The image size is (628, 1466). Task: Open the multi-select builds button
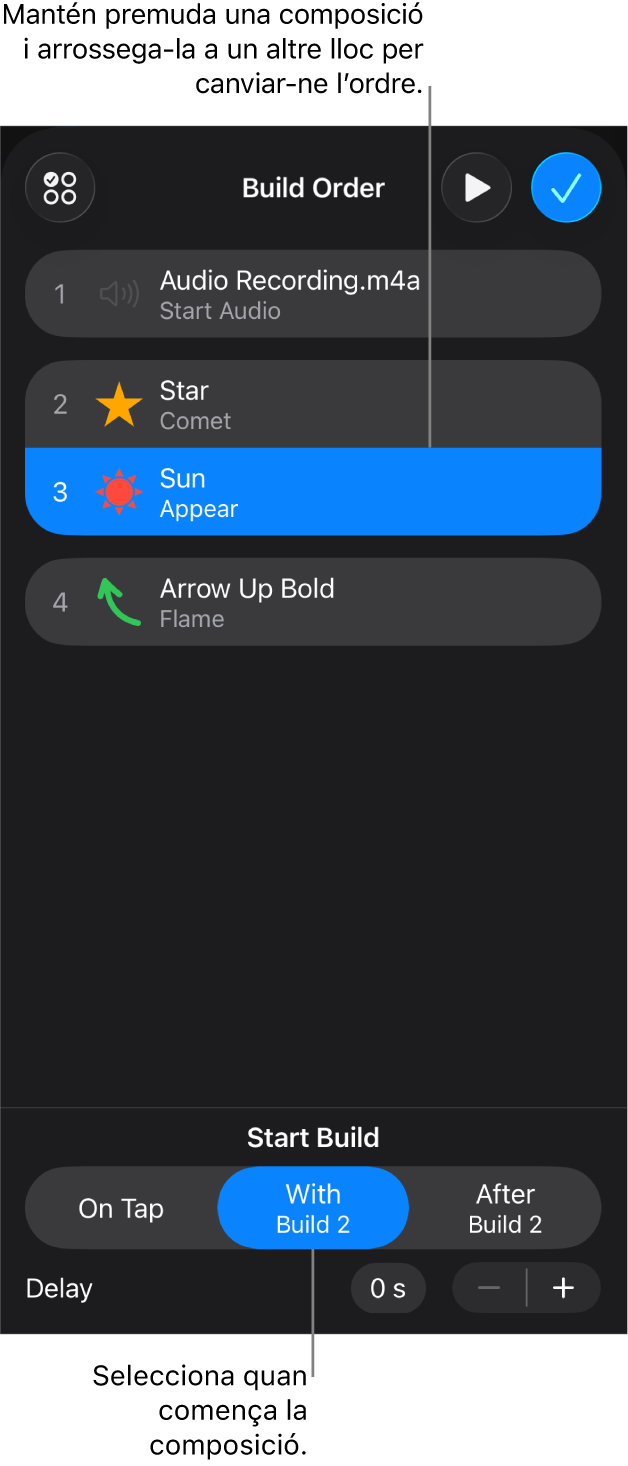click(x=60, y=188)
